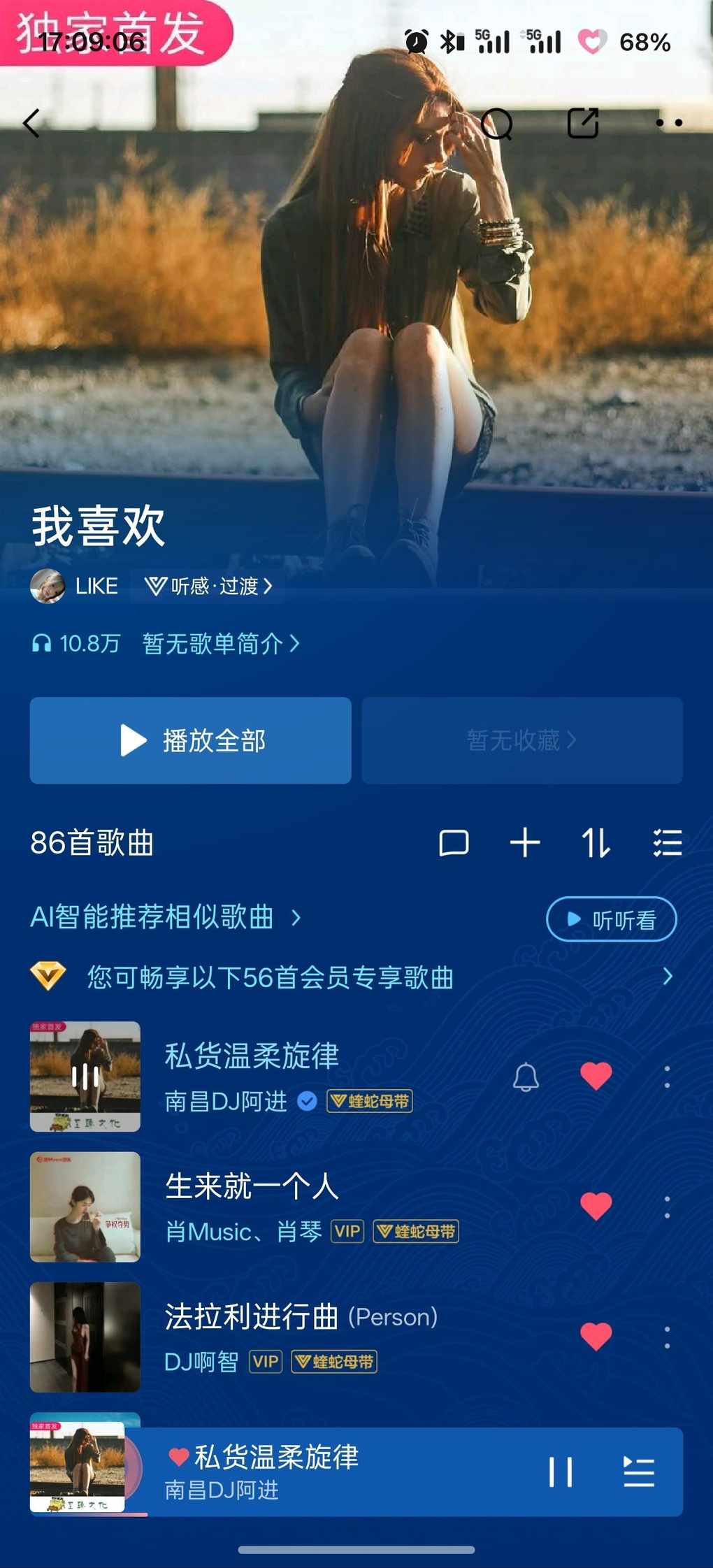
Task: Open search in the playlist header
Action: pos(496,124)
